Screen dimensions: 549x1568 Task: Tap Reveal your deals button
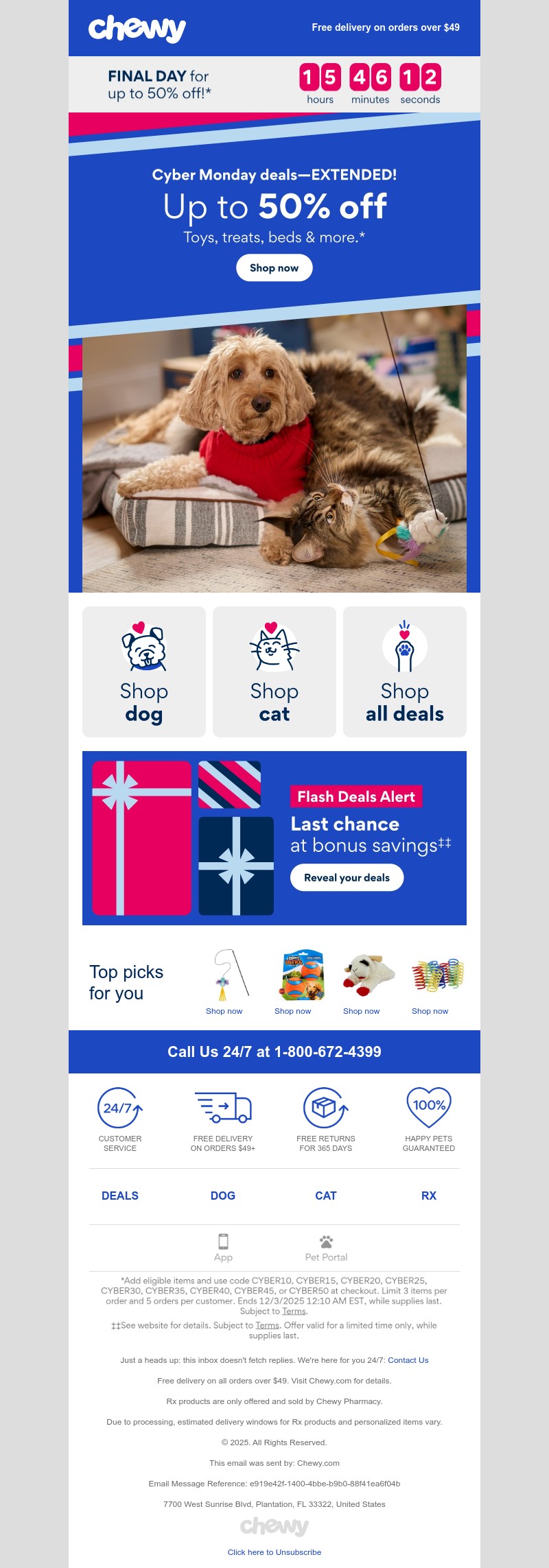(347, 877)
